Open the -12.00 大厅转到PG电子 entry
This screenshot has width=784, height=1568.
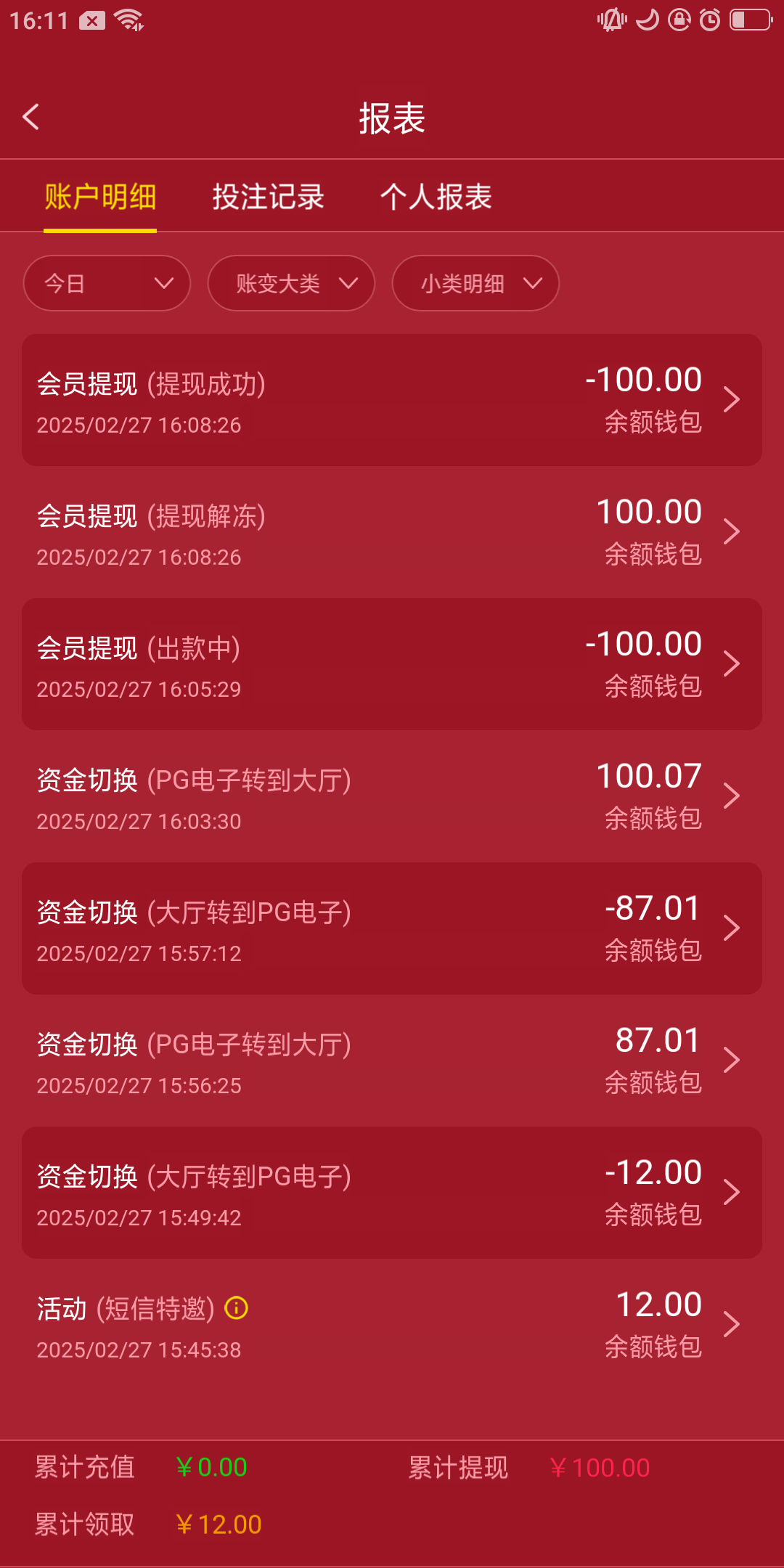[x=392, y=1193]
